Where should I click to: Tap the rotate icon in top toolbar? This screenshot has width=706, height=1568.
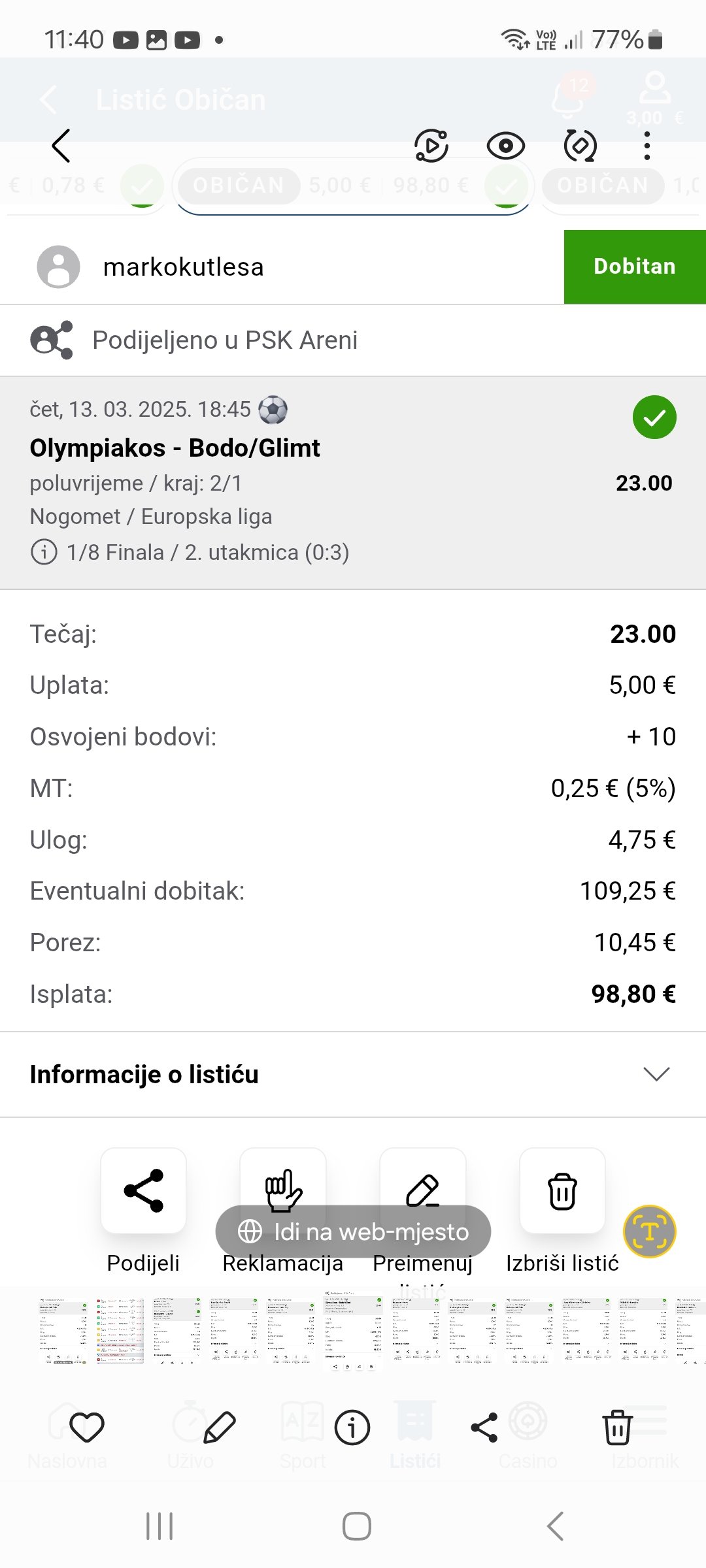[580, 146]
